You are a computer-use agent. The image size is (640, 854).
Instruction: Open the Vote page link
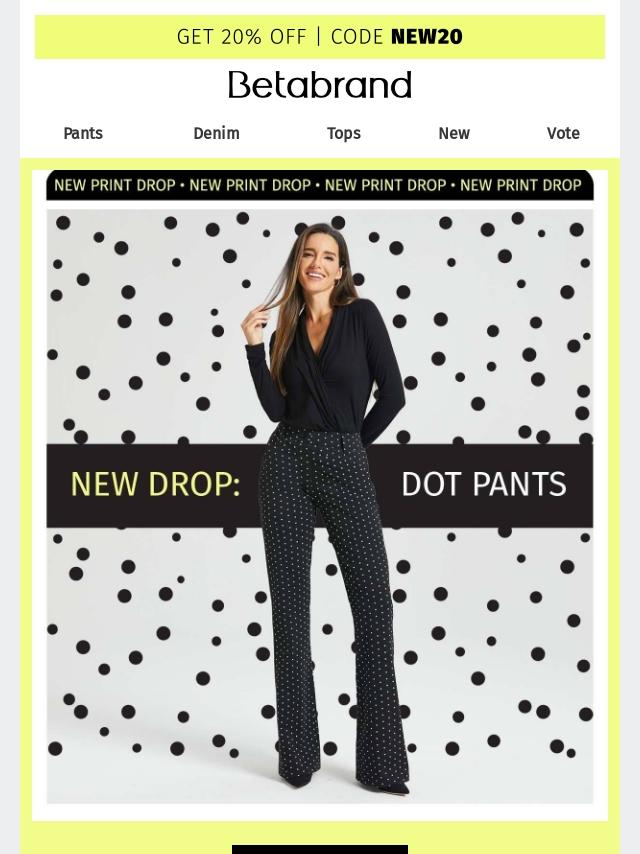(563, 133)
